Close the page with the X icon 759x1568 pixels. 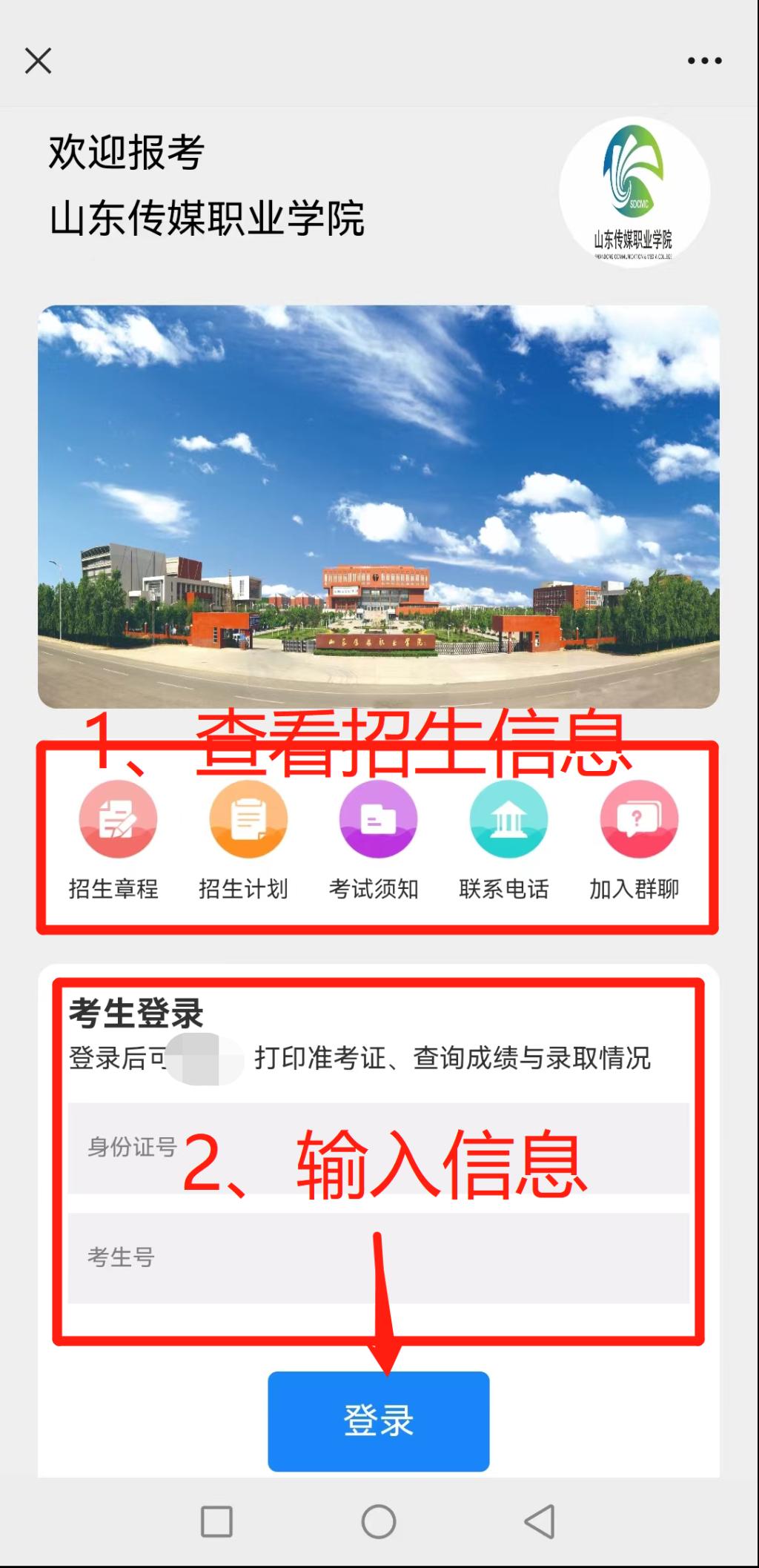[38, 61]
